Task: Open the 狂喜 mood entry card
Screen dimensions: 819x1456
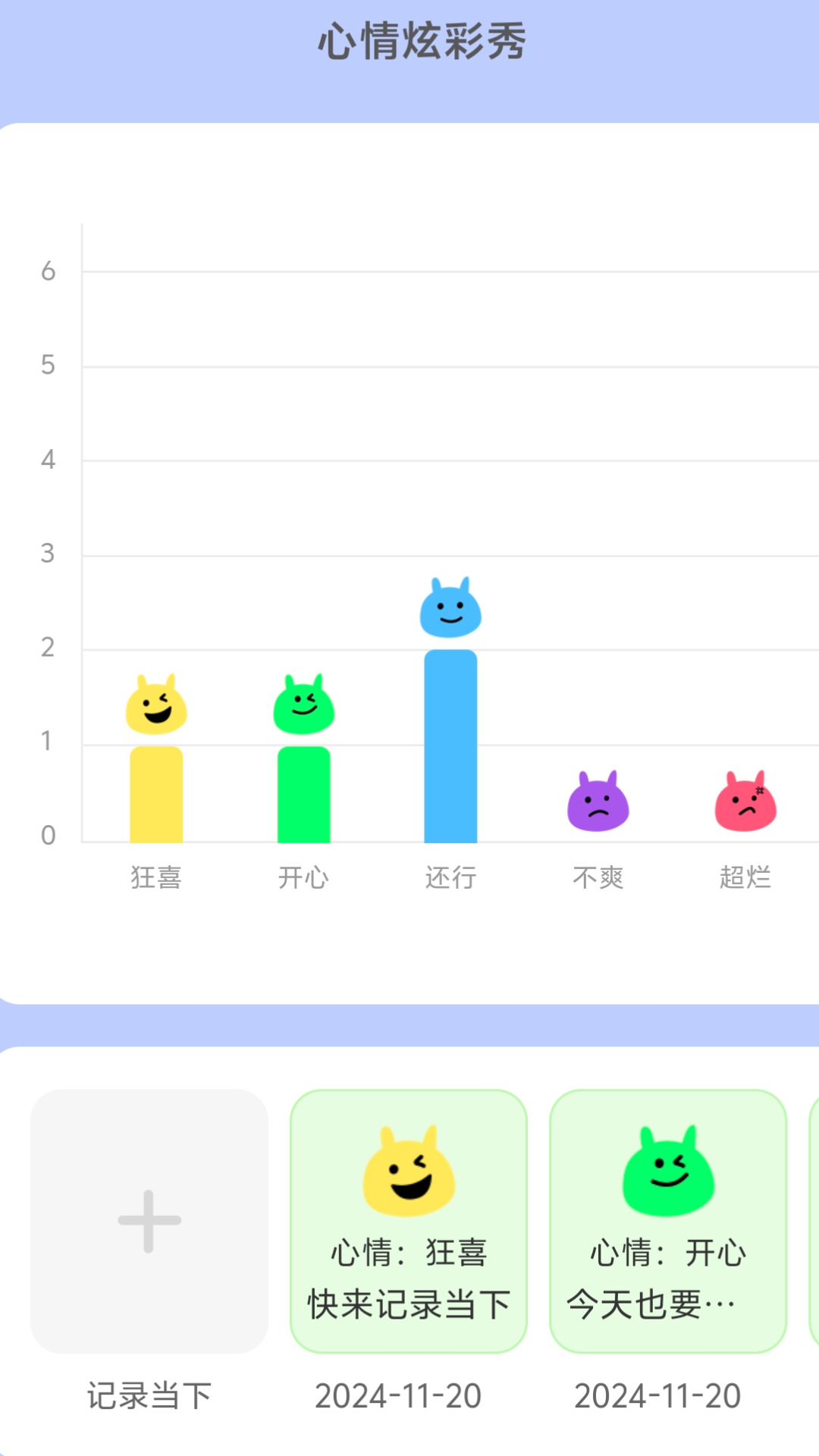Action: [409, 1221]
